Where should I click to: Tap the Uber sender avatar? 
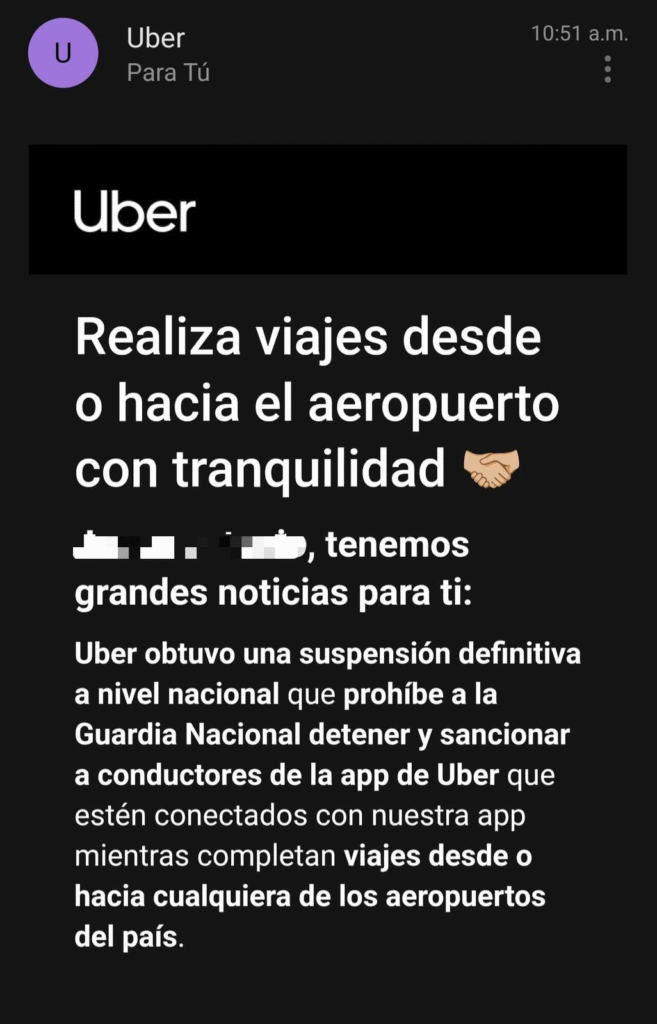pyautogui.click(x=63, y=53)
